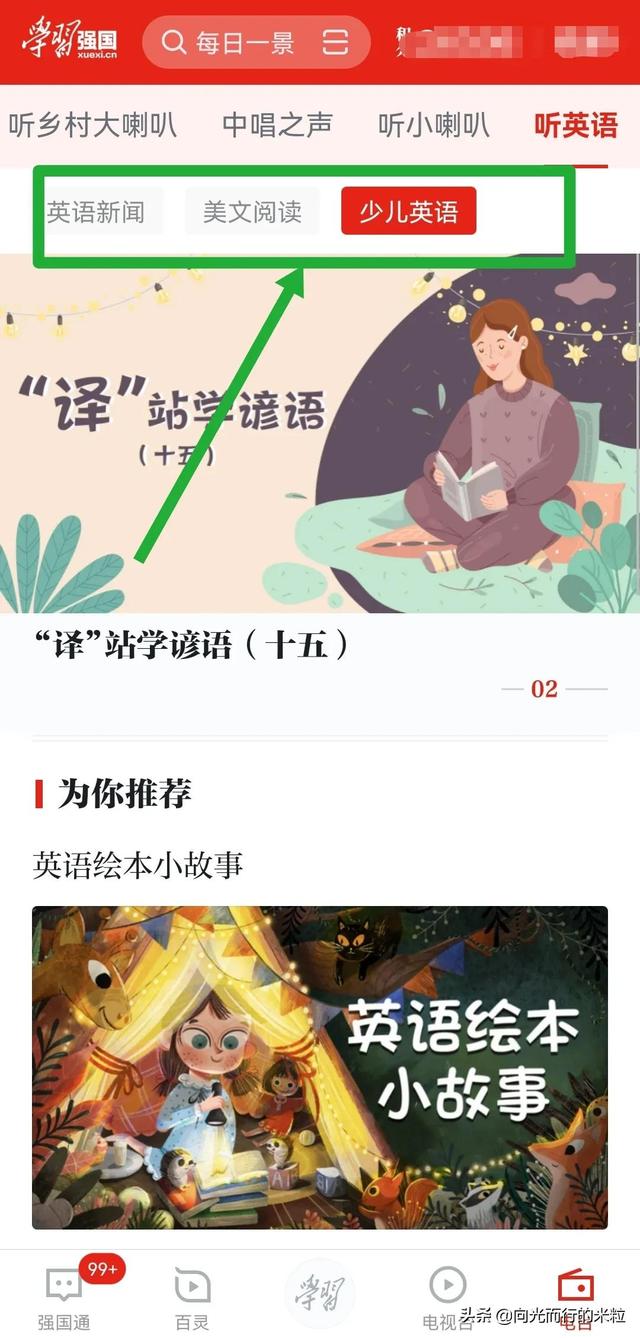Screen dimensions: 640x1338
Task: Select the 听英语 top tab
Action: coord(576,125)
